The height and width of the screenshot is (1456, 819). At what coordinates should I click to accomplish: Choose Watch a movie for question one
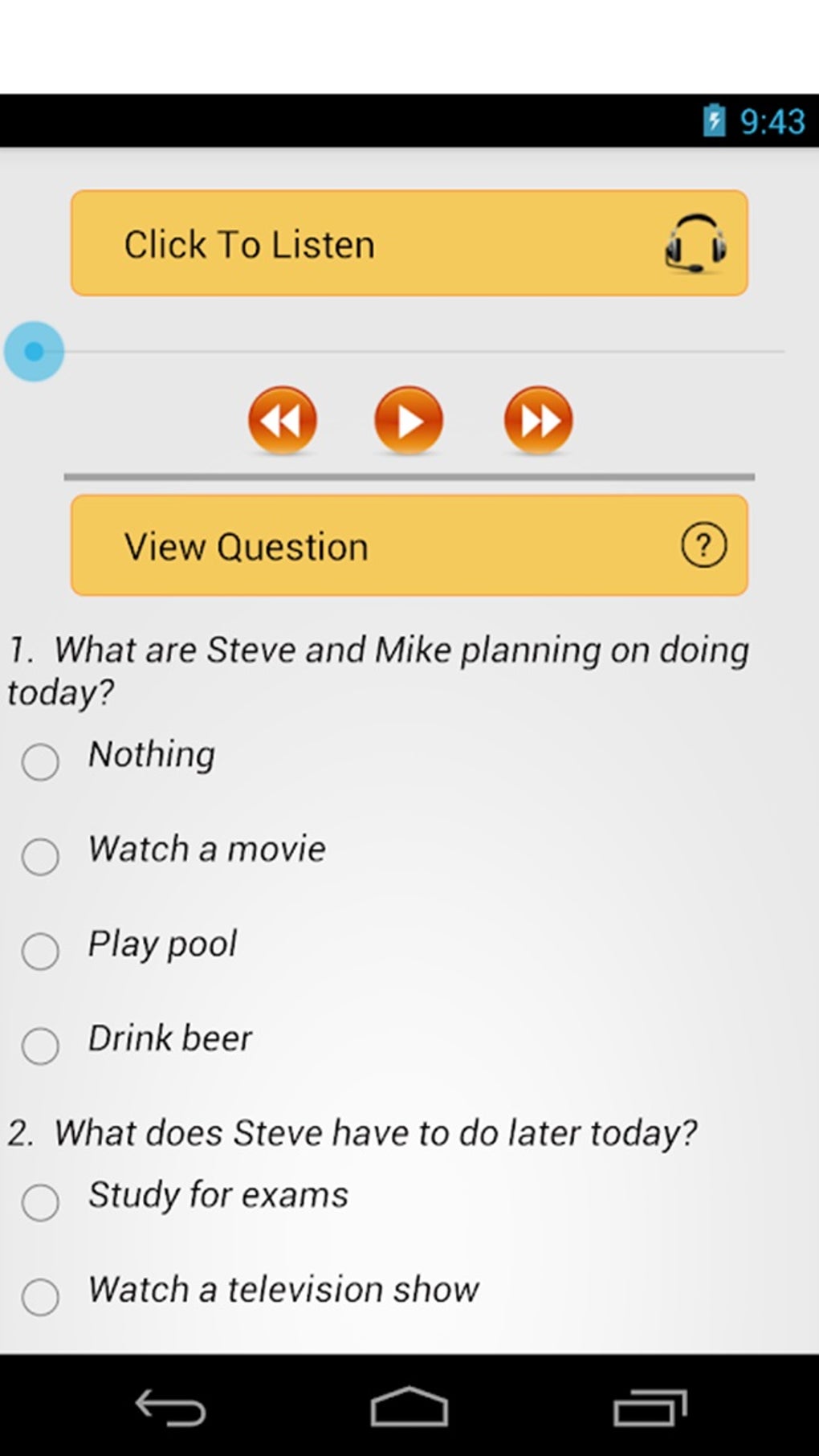(x=40, y=856)
